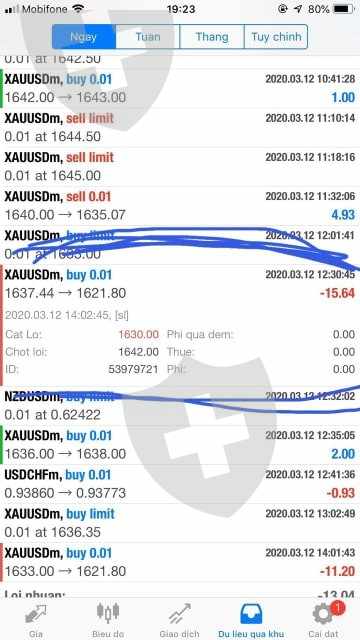Expand the XAUUSDm buy trade at 10:41:28
The width and height of the screenshot is (360, 640).
(180, 88)
